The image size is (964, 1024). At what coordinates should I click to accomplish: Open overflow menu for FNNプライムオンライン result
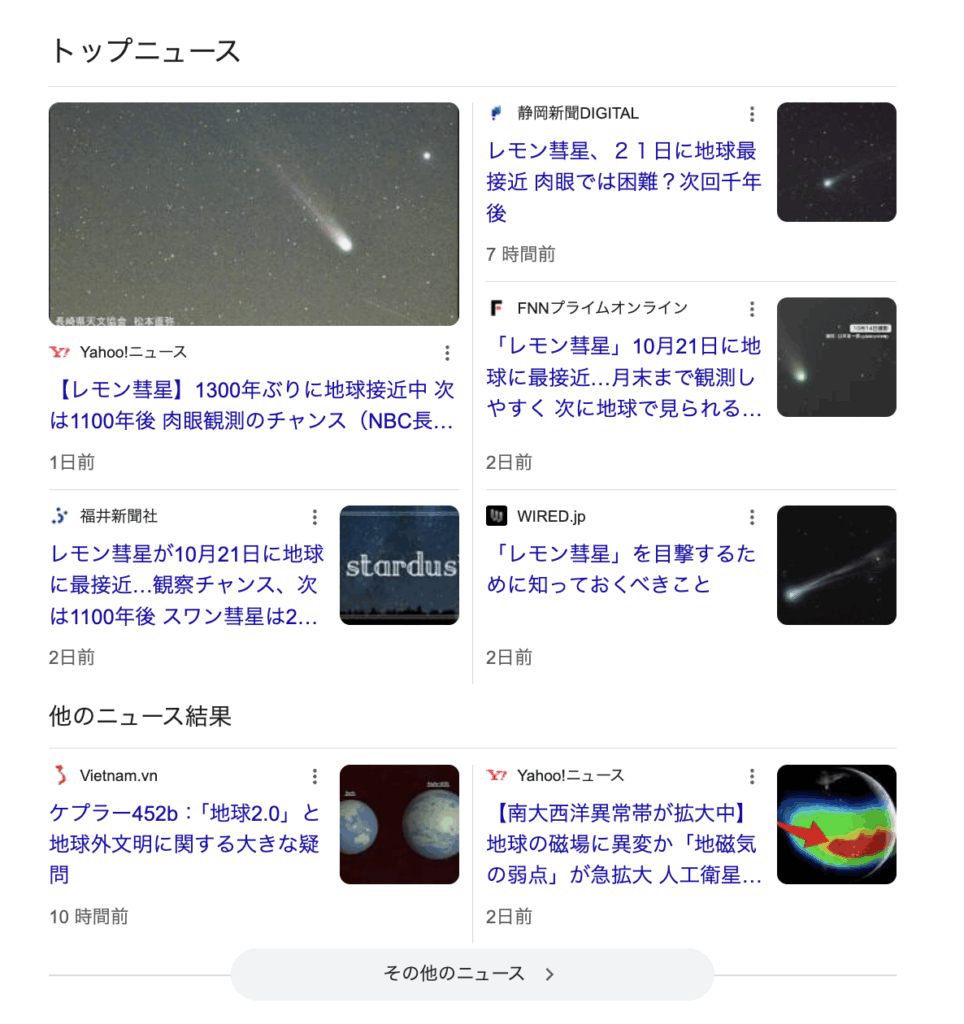pyautogui.click(x=752, y=309)
